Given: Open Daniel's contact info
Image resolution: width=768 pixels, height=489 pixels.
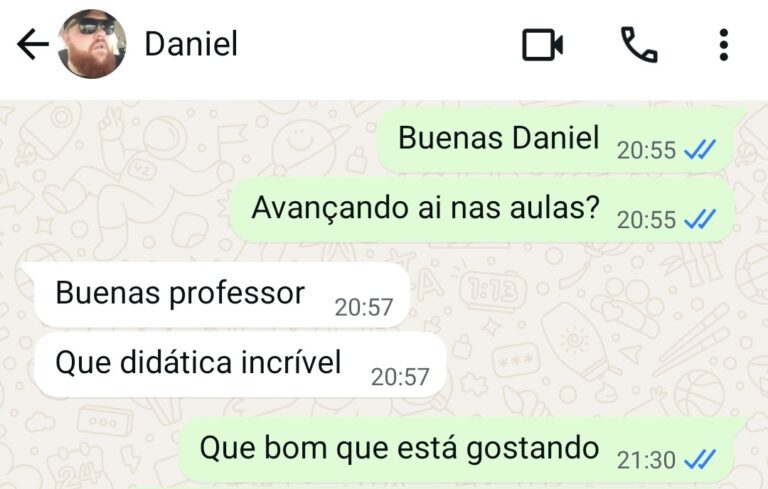Looking at the screenshot, I should [x=191, y=45].
